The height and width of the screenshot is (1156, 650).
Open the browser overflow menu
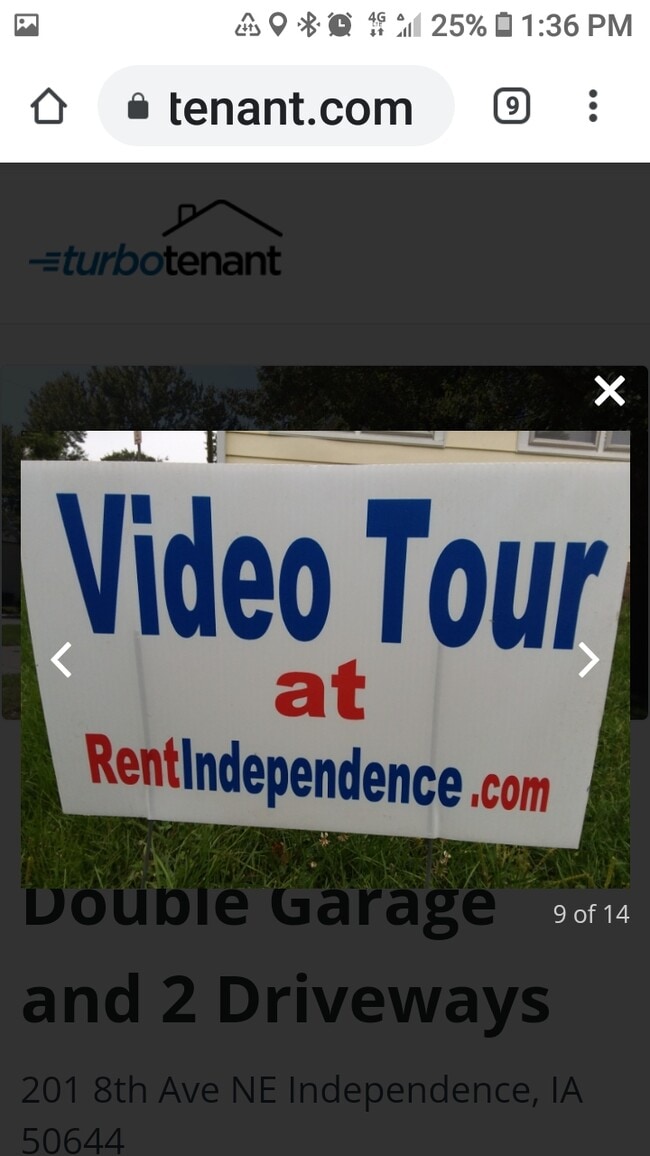pyautogui.click(x=593, y=106)
